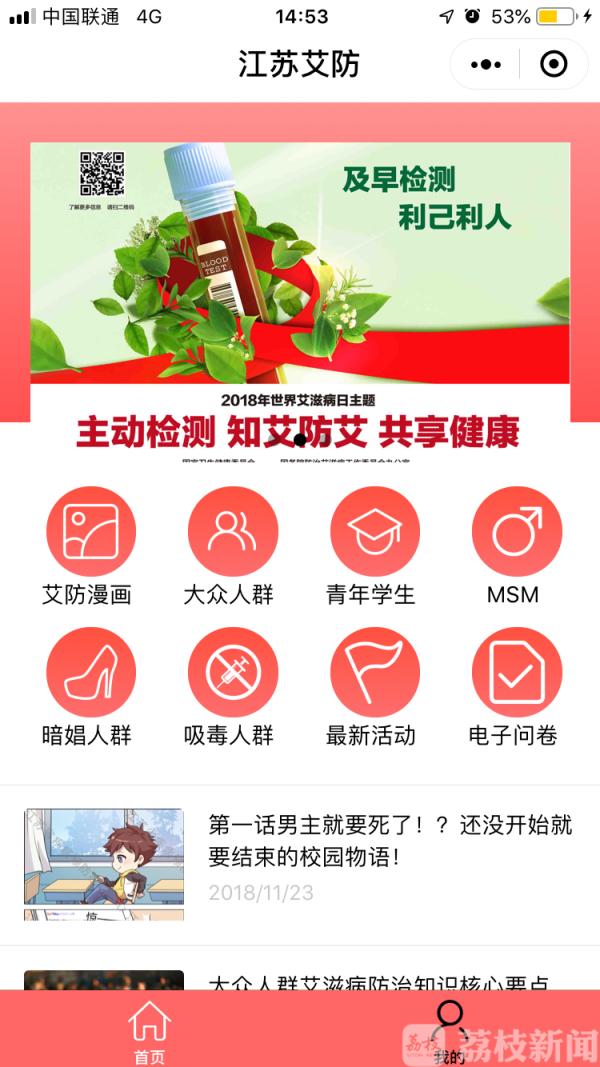600x1067 pixels.
Task: Close the mini program with the circle button
Action: click(x=553, y=65)
